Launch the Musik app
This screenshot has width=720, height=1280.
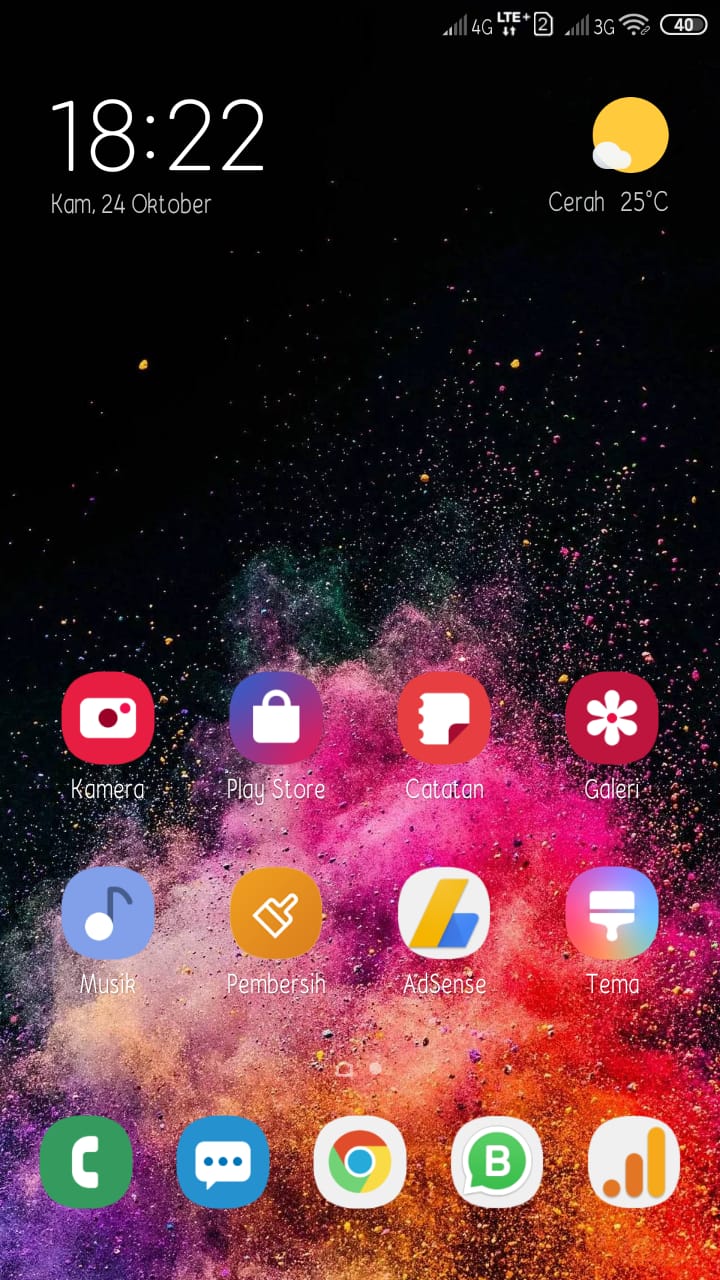point(108,912)
